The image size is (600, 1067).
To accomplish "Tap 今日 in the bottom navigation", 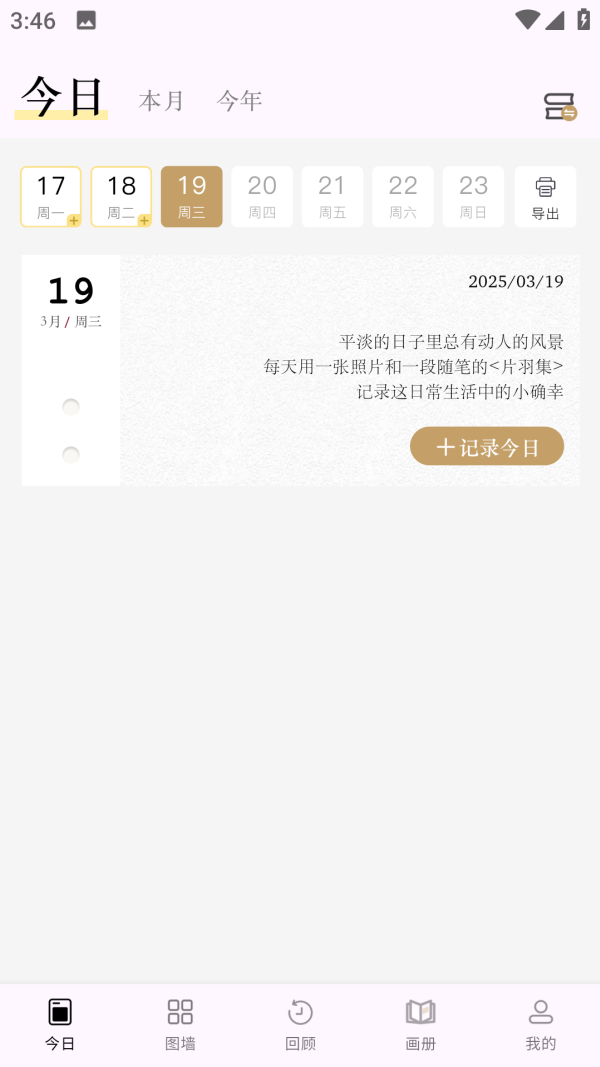I will pos(60,1024).
